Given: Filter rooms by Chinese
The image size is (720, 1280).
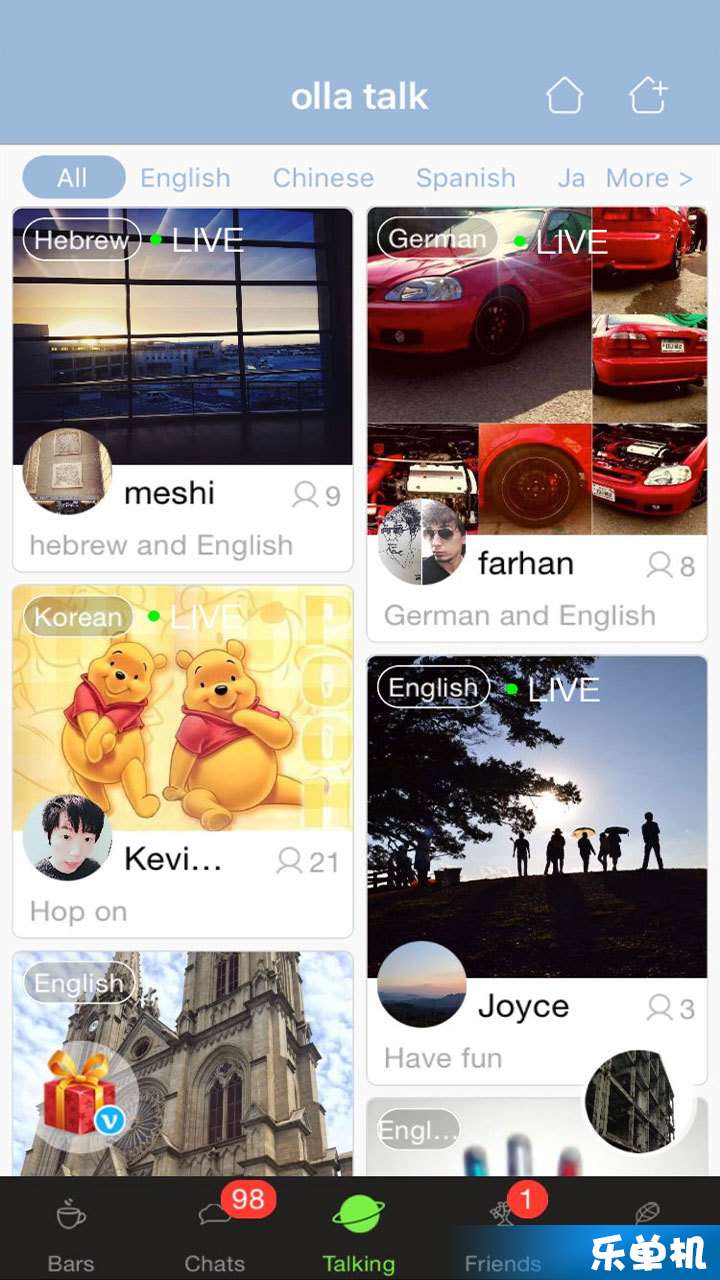Looking at the screenshot, I should point(323,178).
